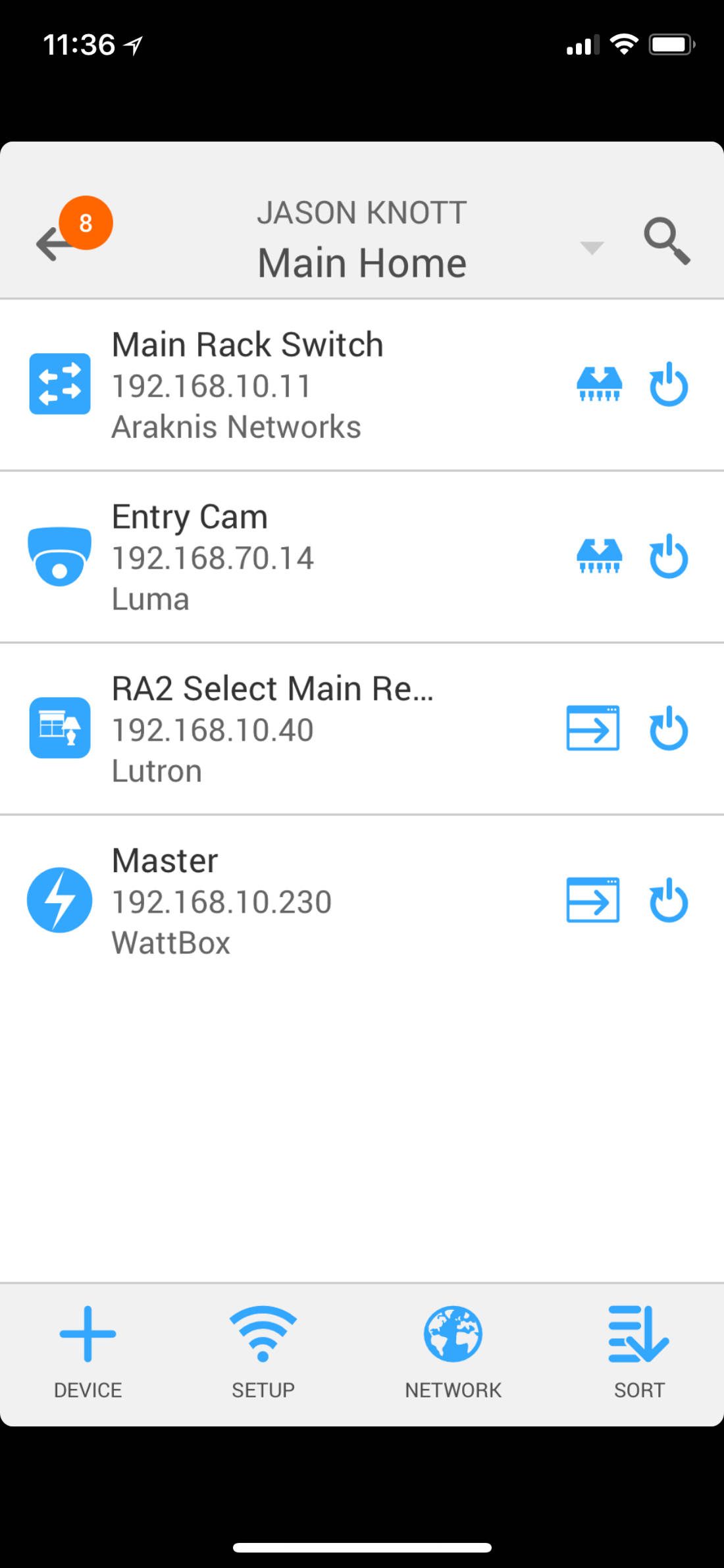Viewport: 724px width, 1568px height.
Task: Expand the Main Home location dropdown
Action: 592,248
